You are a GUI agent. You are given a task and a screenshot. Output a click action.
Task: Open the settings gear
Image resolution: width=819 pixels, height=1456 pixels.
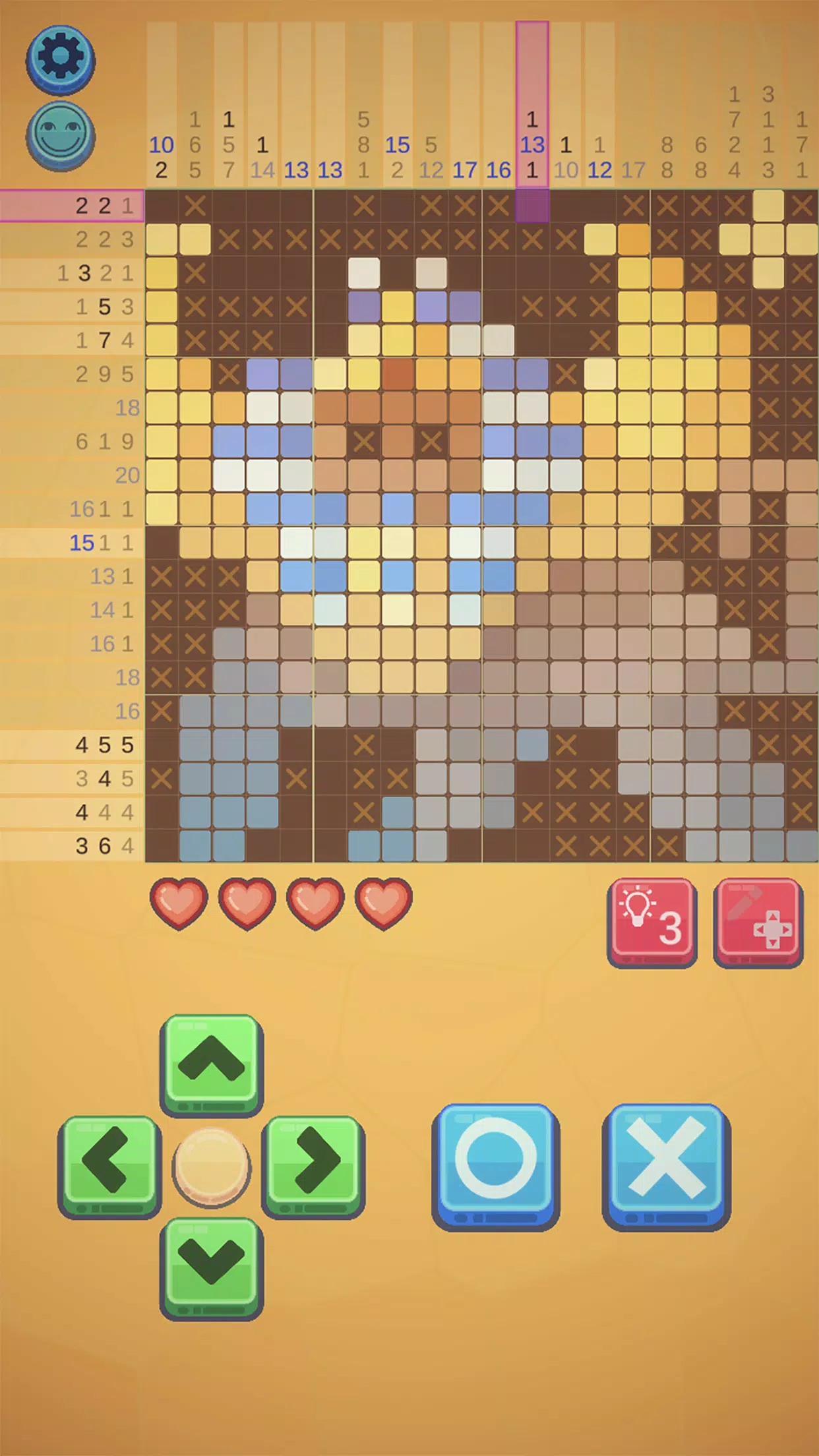click(x=61, y=59)
